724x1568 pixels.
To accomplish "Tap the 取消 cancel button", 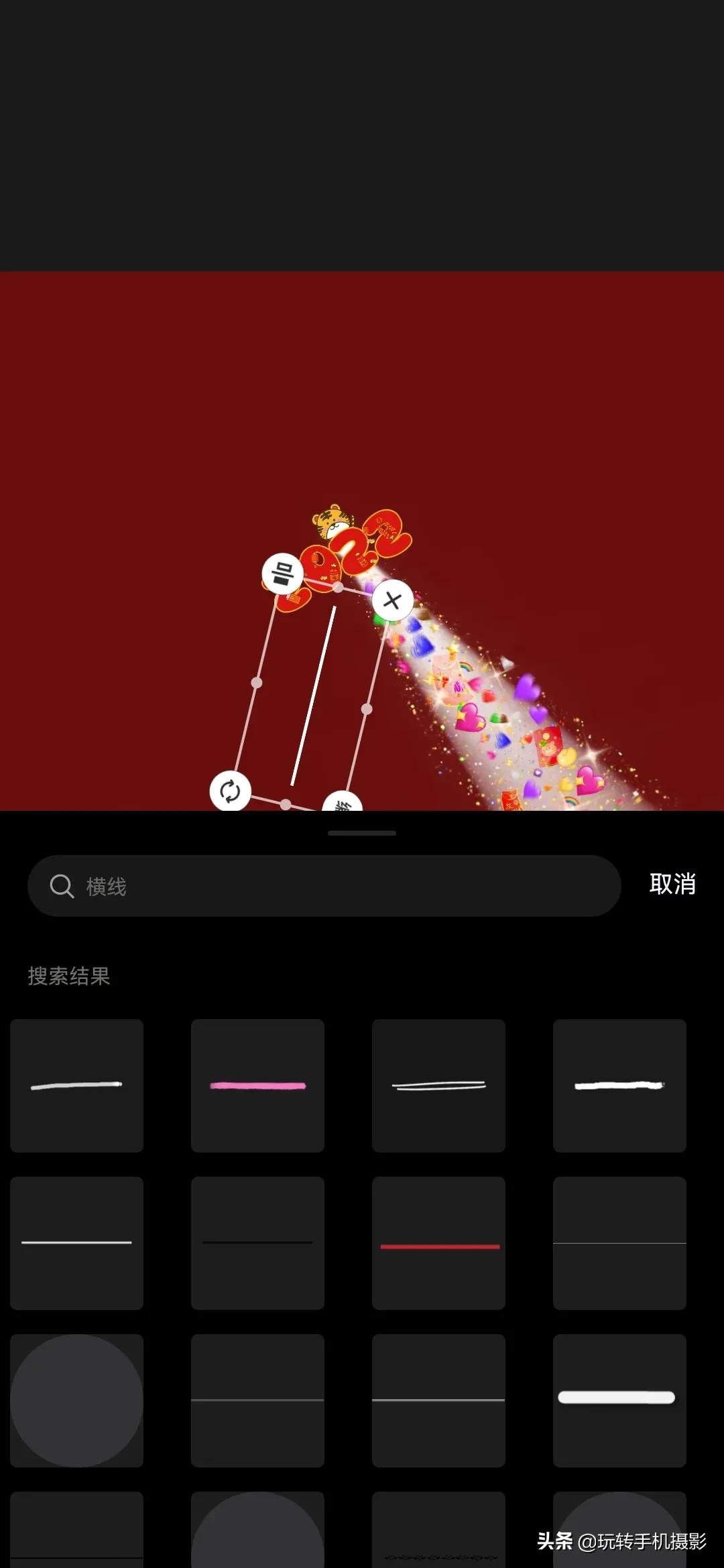I will 672,885.
